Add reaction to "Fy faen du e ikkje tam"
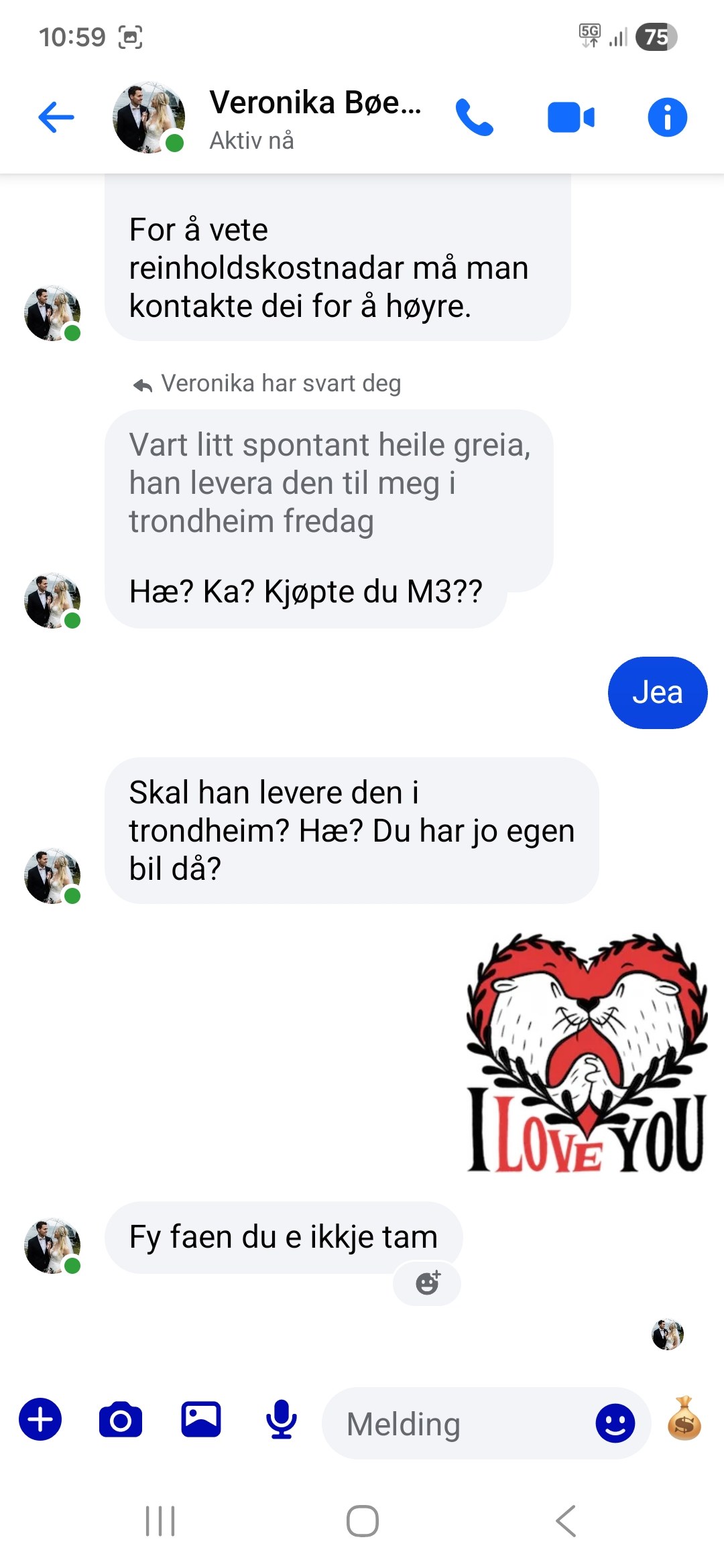724x1568 pixels. click(x=427, y=1283)
